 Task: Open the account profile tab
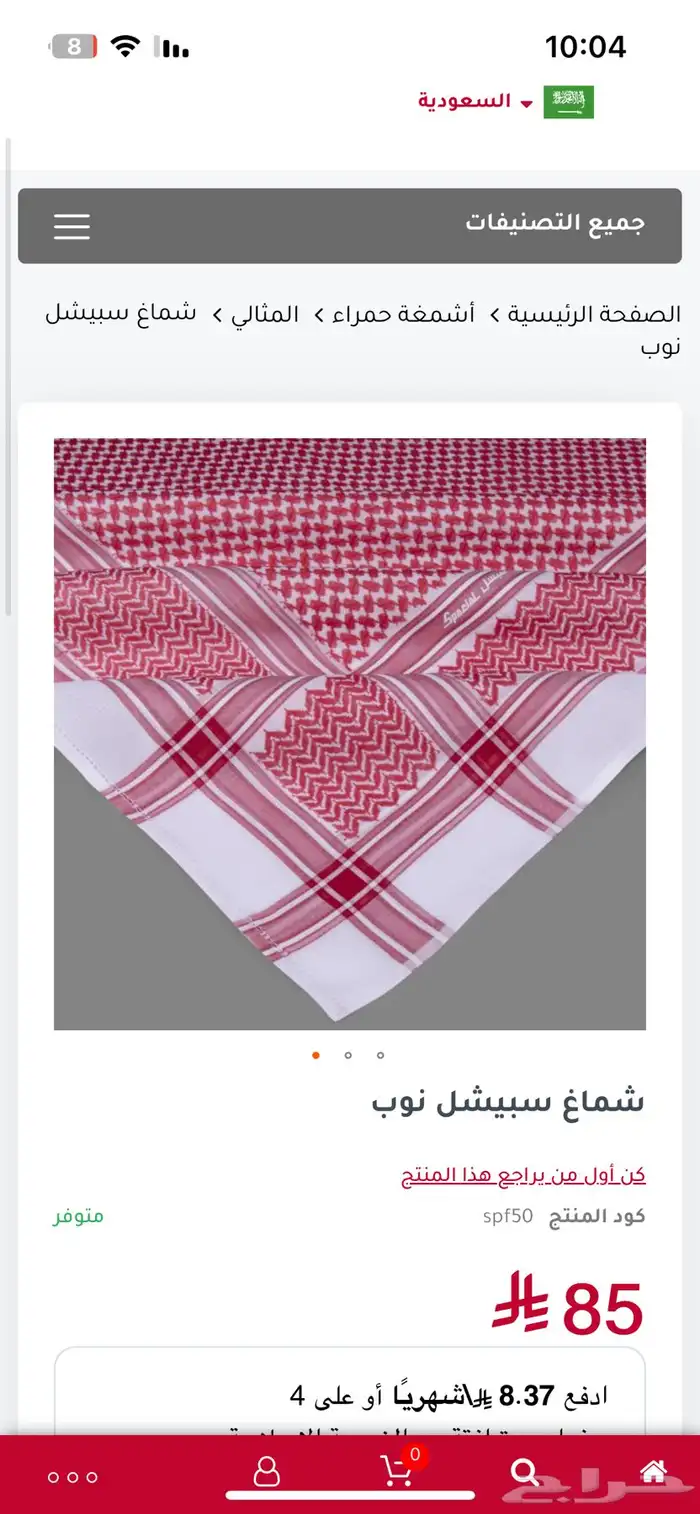click(267, 1473)
